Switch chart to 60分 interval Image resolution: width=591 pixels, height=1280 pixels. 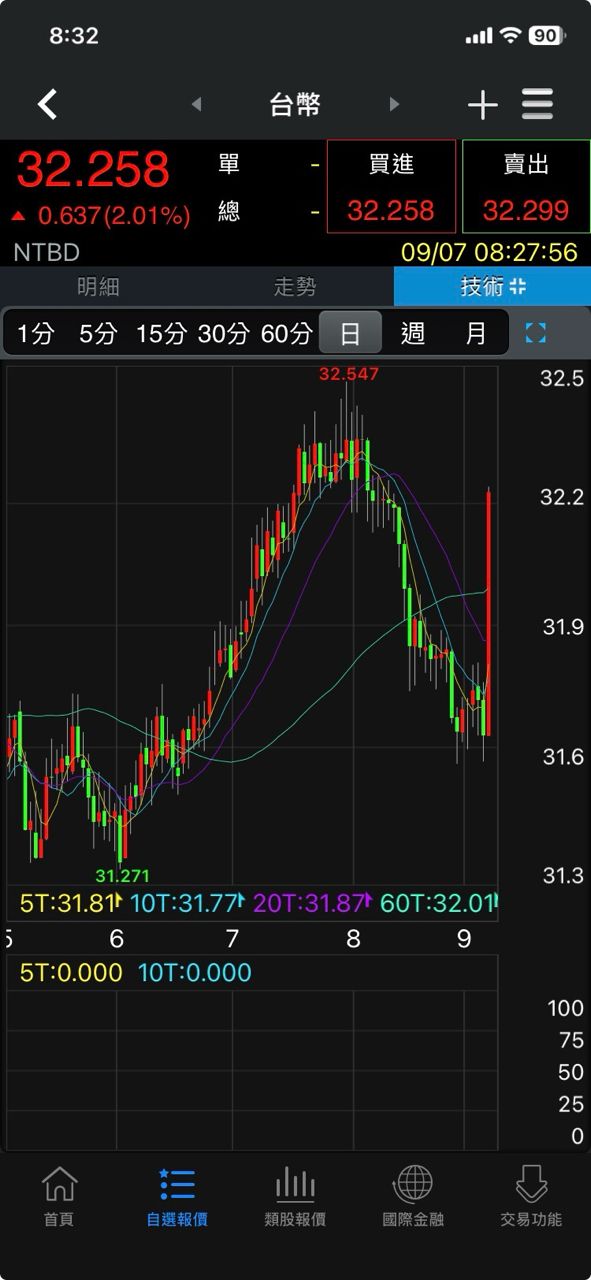(286, 333)
